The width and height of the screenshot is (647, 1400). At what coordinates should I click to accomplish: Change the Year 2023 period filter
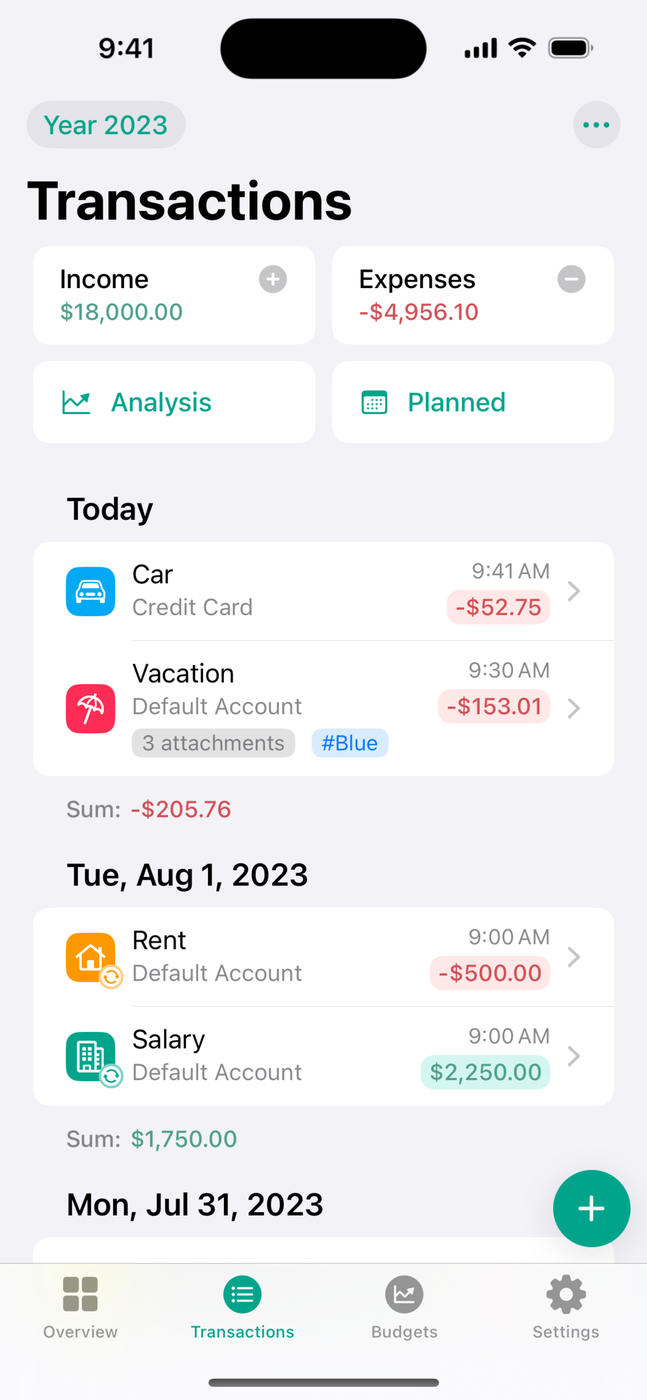pyautogui.click(x=106, y=126)
